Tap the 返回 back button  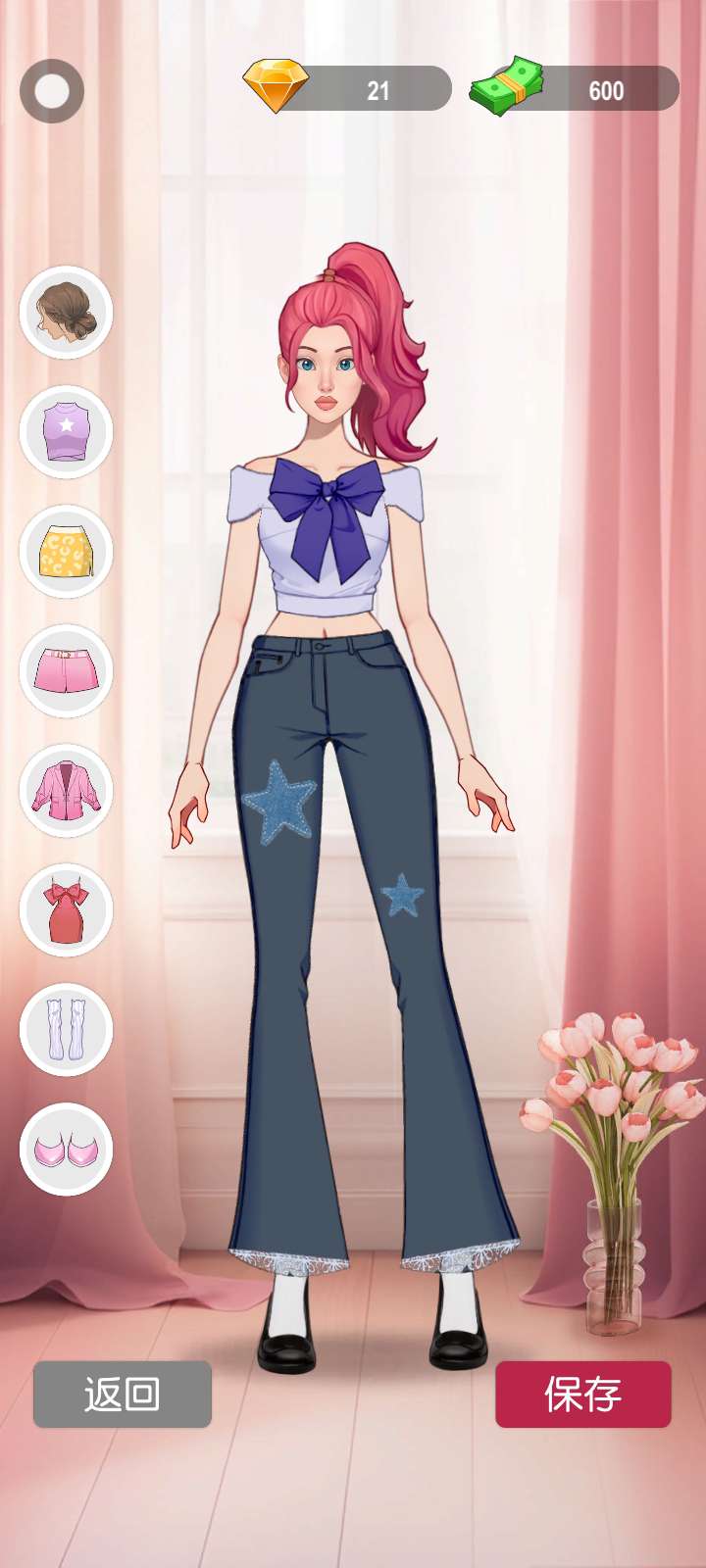click(123, 1394)
